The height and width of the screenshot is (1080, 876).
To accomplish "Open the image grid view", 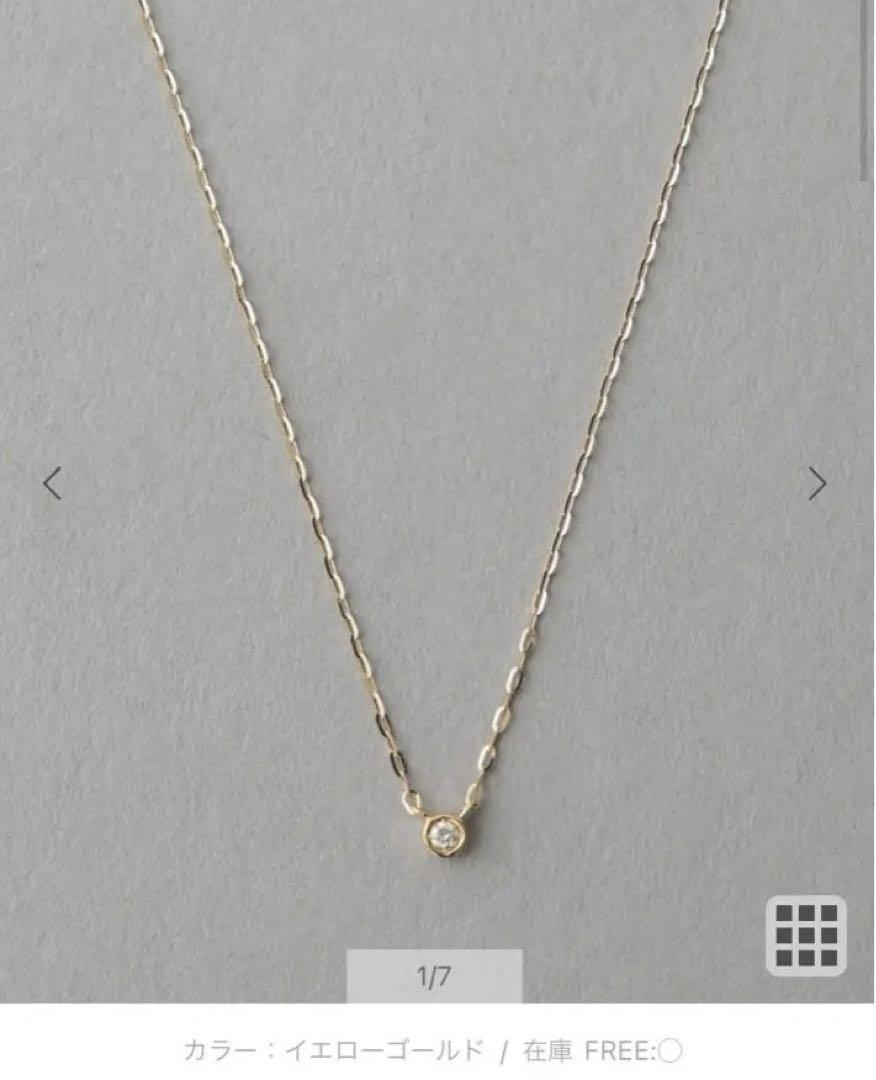I will (x=806, y=936).
